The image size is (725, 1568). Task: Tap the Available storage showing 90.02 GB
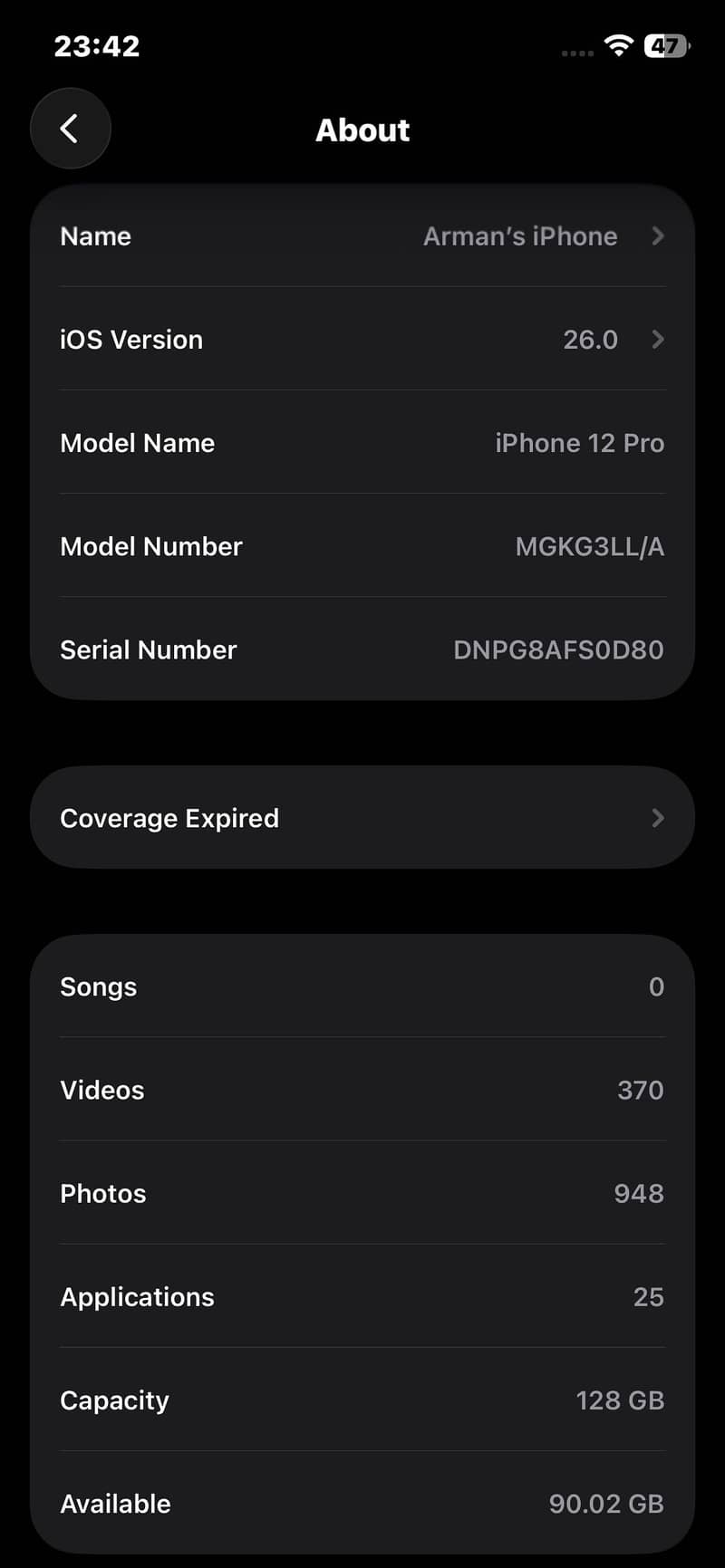point(362,1503)
